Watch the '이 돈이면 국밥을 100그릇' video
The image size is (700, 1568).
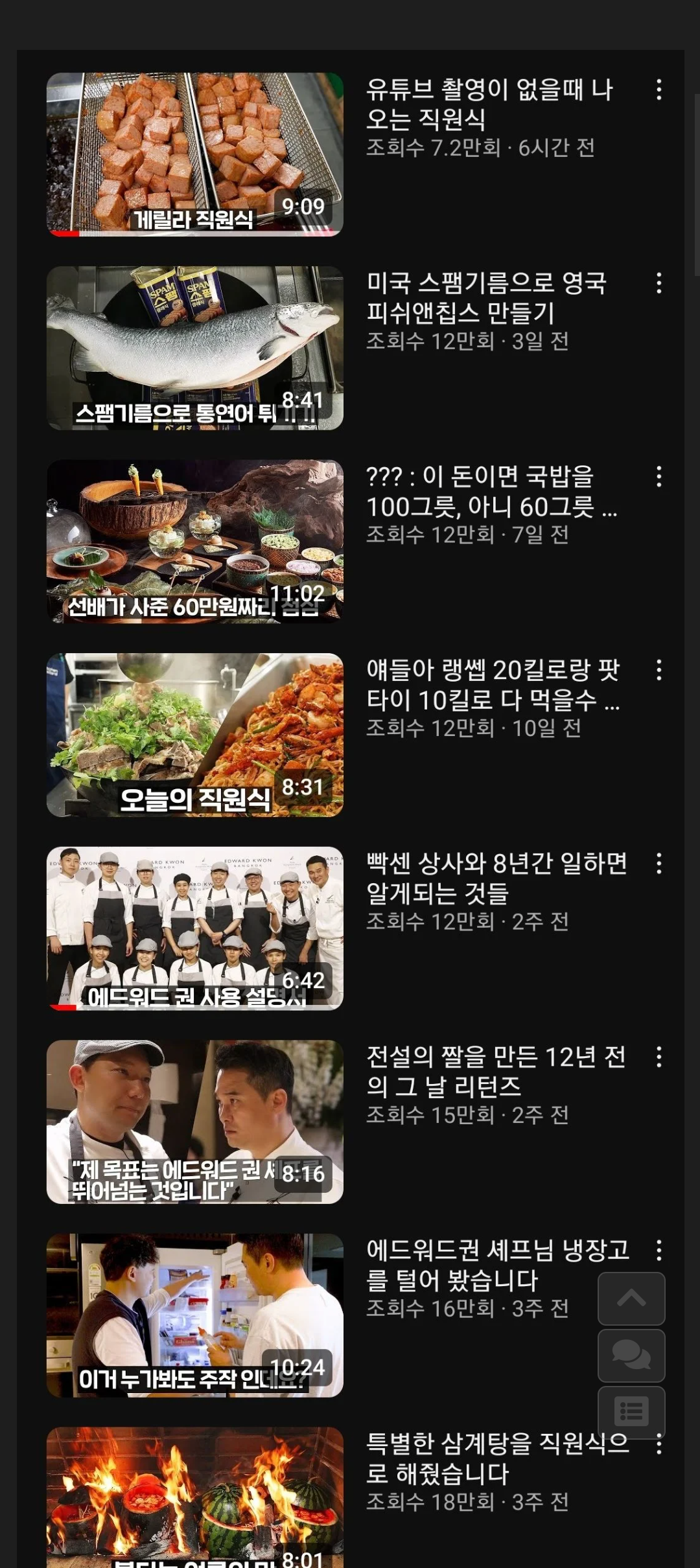point(194,541)
